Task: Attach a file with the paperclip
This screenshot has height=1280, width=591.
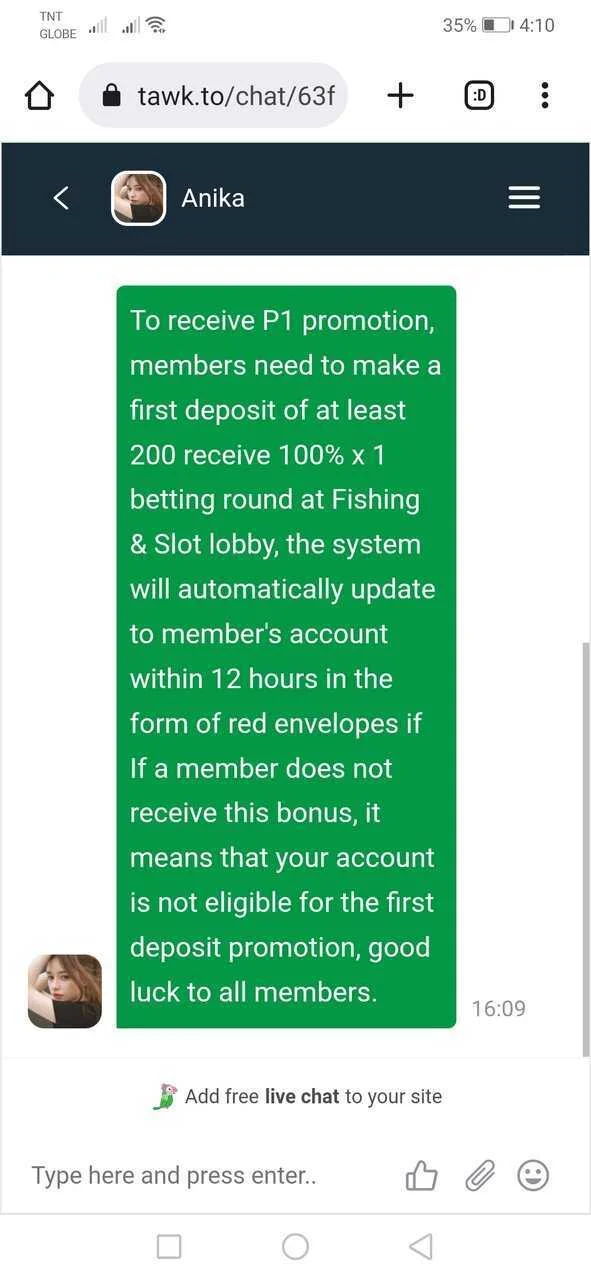Action: click(x=480, y=1176)
